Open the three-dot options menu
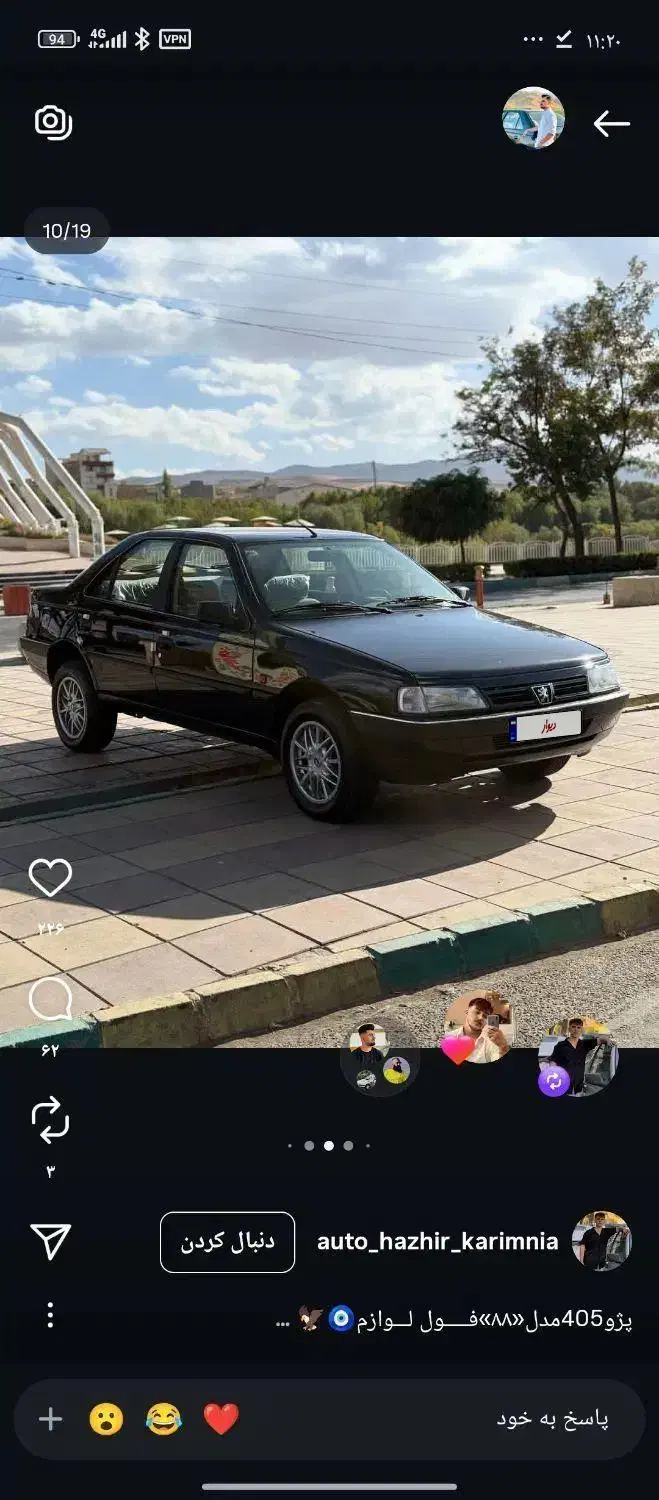This screenshot has width=659, height=1500. tap(50, 1315)
